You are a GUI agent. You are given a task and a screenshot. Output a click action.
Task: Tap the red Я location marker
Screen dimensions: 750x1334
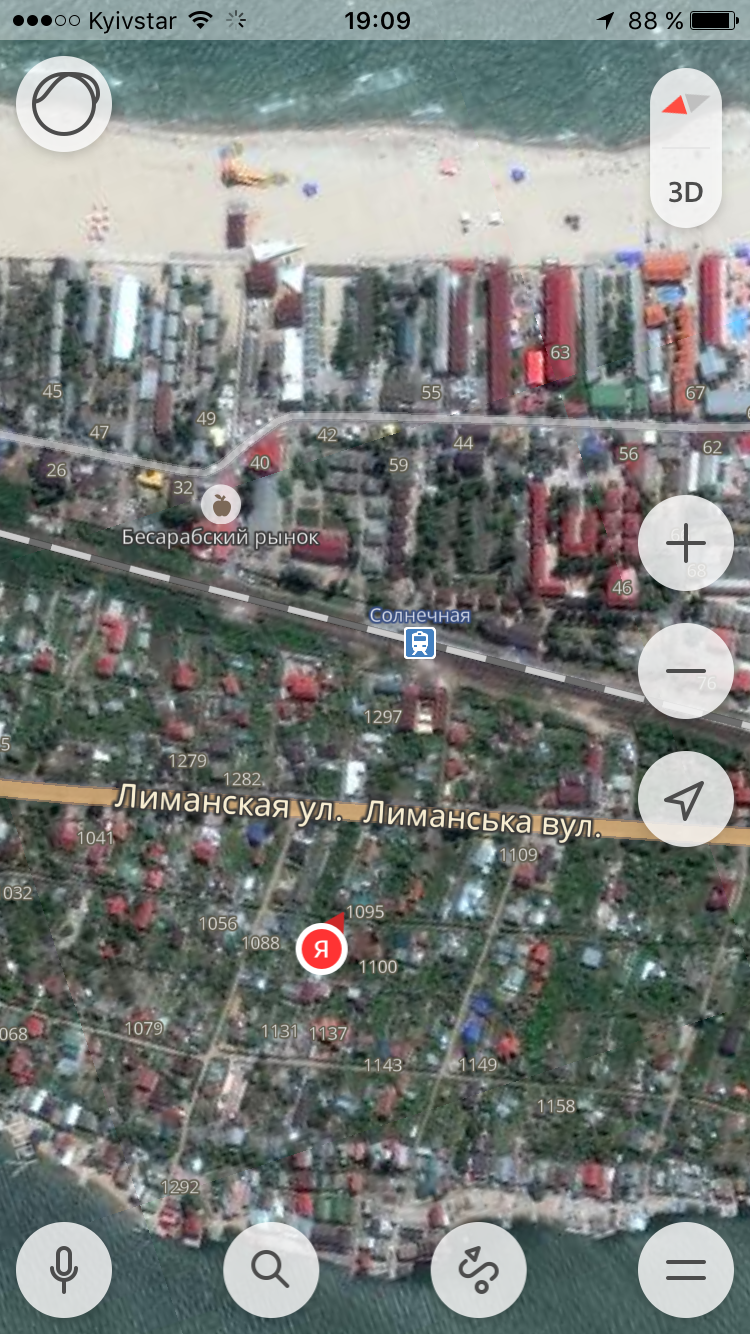pyautogui.click(x=322, y=948)
